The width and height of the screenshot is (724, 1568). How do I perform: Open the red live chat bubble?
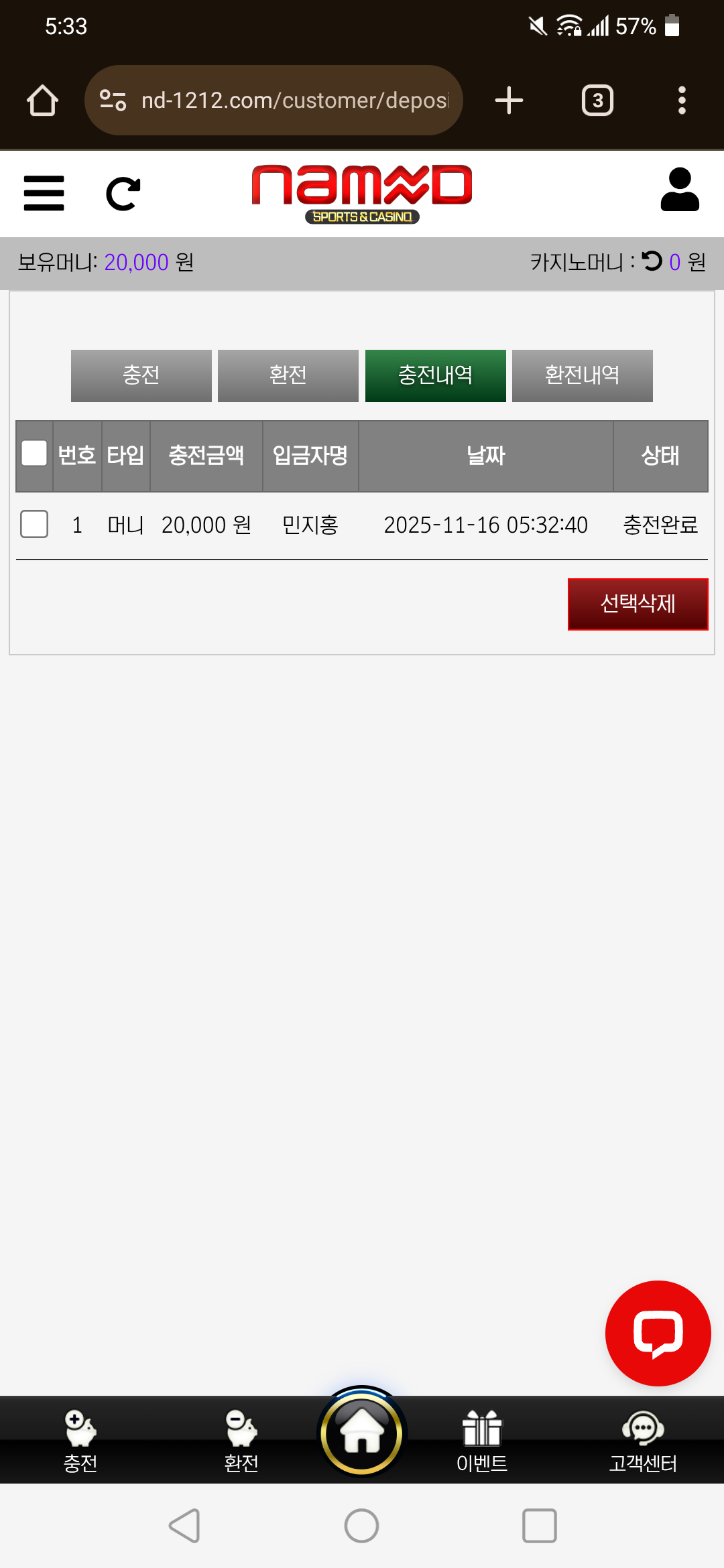(658, 1333)
